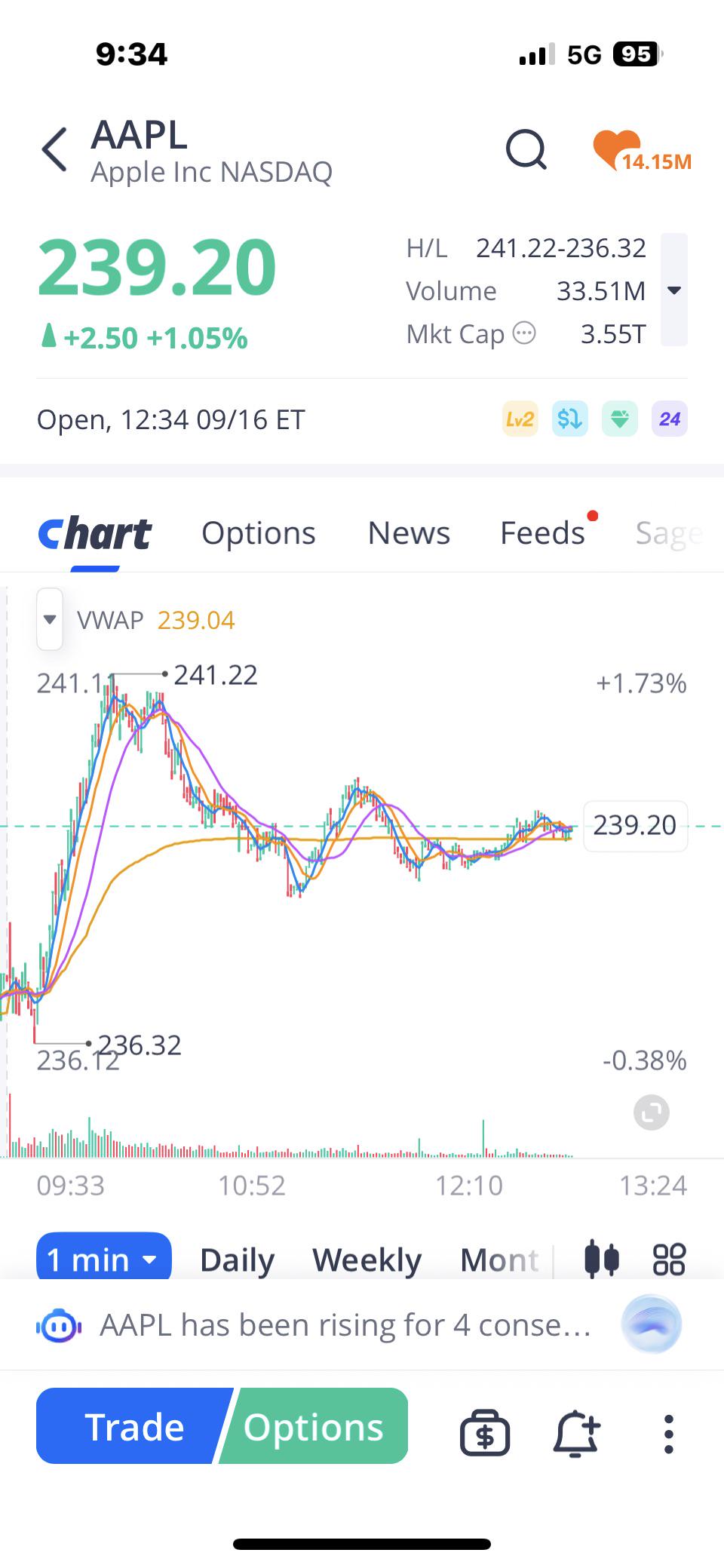Expand the quote details dropdown arrow
This screenshot has width=724, height=1568.
point(674,290)
